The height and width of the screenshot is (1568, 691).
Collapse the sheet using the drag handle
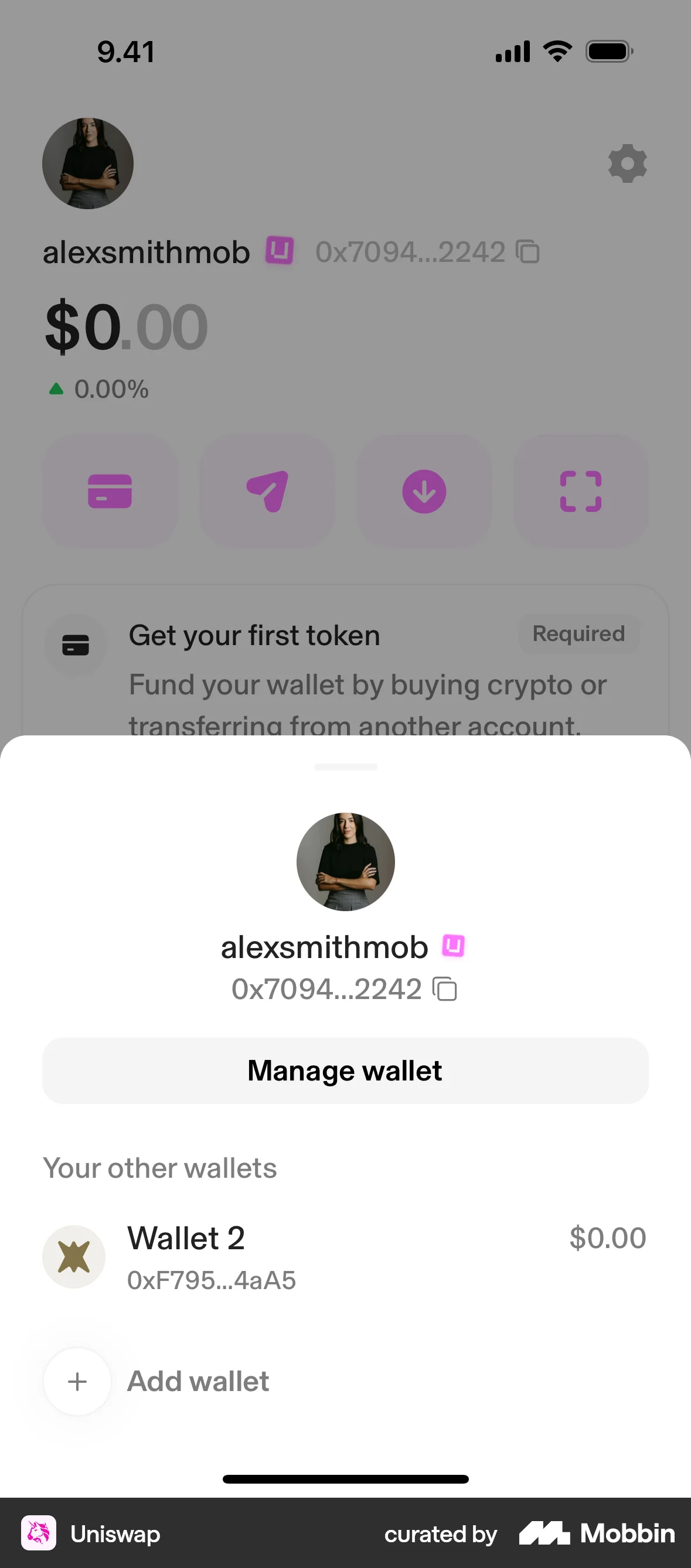[x=345, y=767]
